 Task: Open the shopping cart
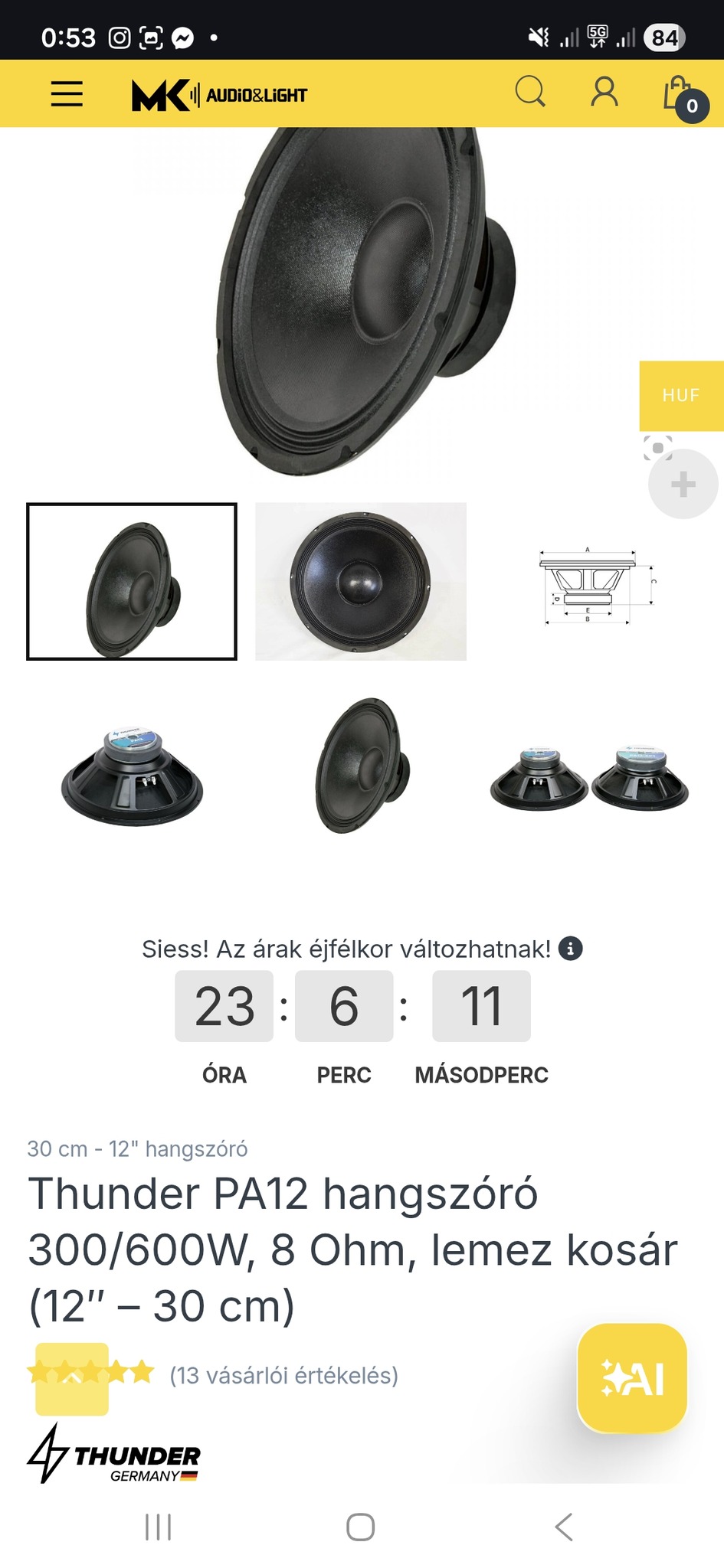[682, 96]
